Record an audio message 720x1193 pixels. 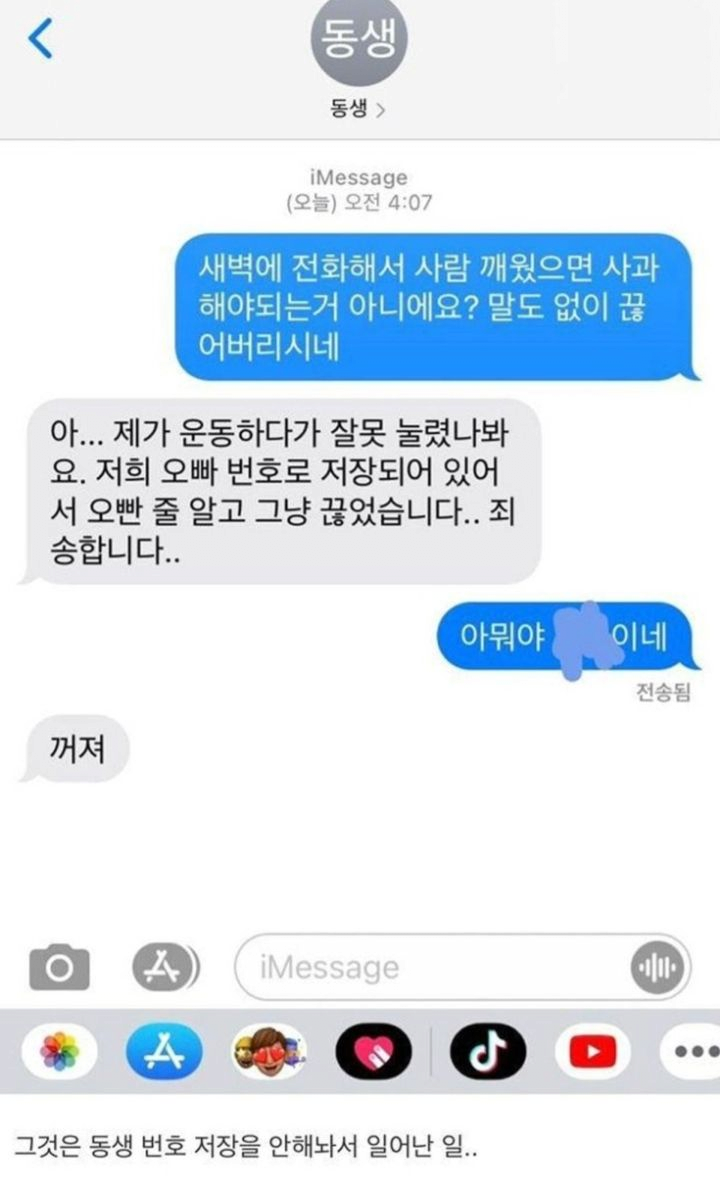(x=660, y=967)
